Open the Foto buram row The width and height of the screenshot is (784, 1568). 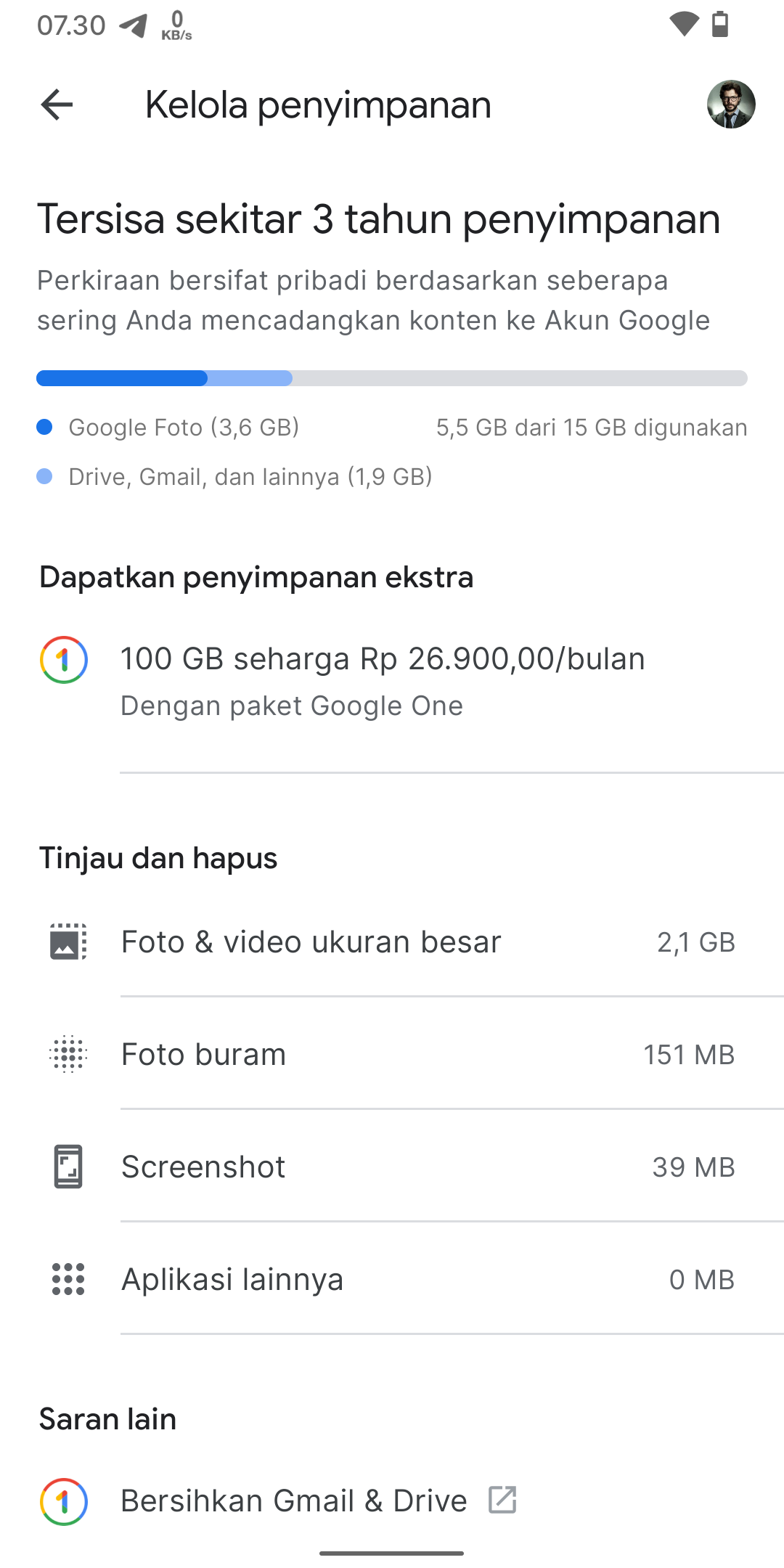click(x=392, y=1055)
